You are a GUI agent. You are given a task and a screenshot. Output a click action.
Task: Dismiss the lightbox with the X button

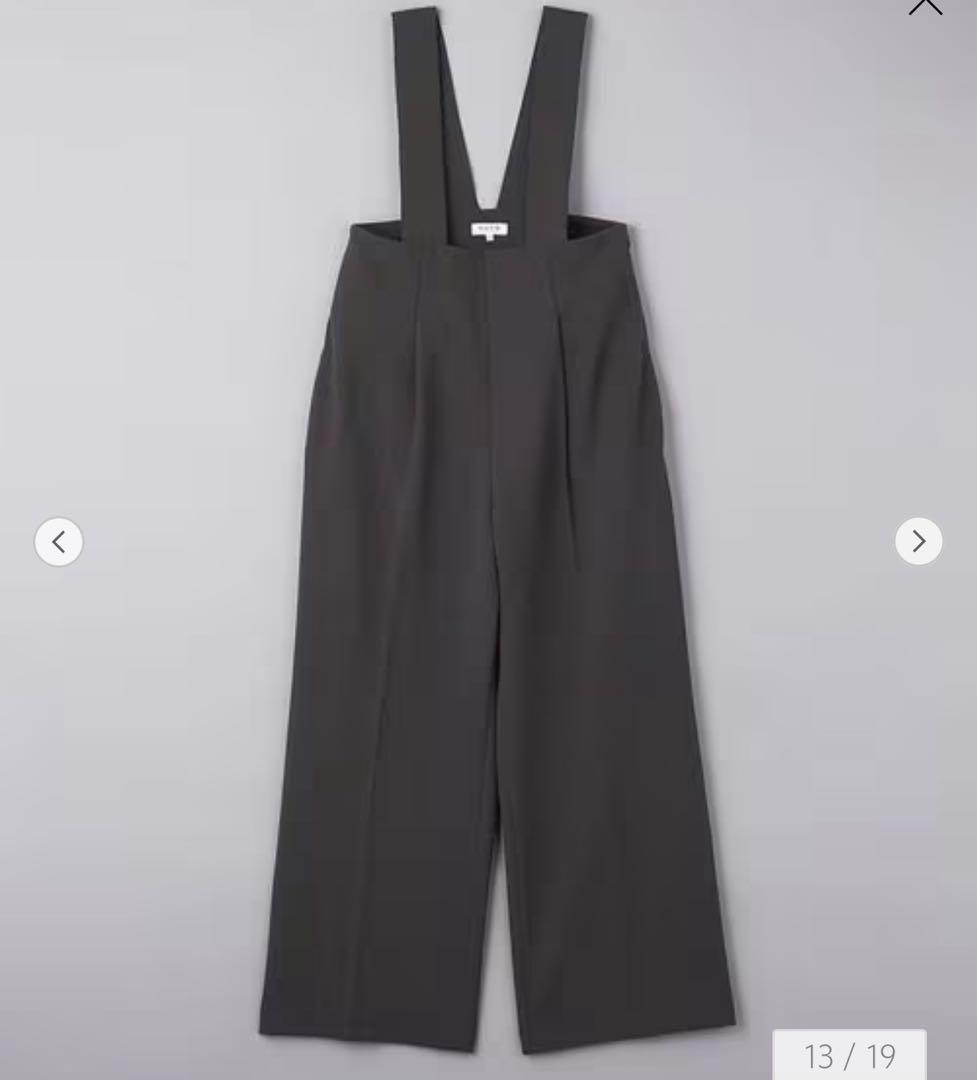(924, 6)
